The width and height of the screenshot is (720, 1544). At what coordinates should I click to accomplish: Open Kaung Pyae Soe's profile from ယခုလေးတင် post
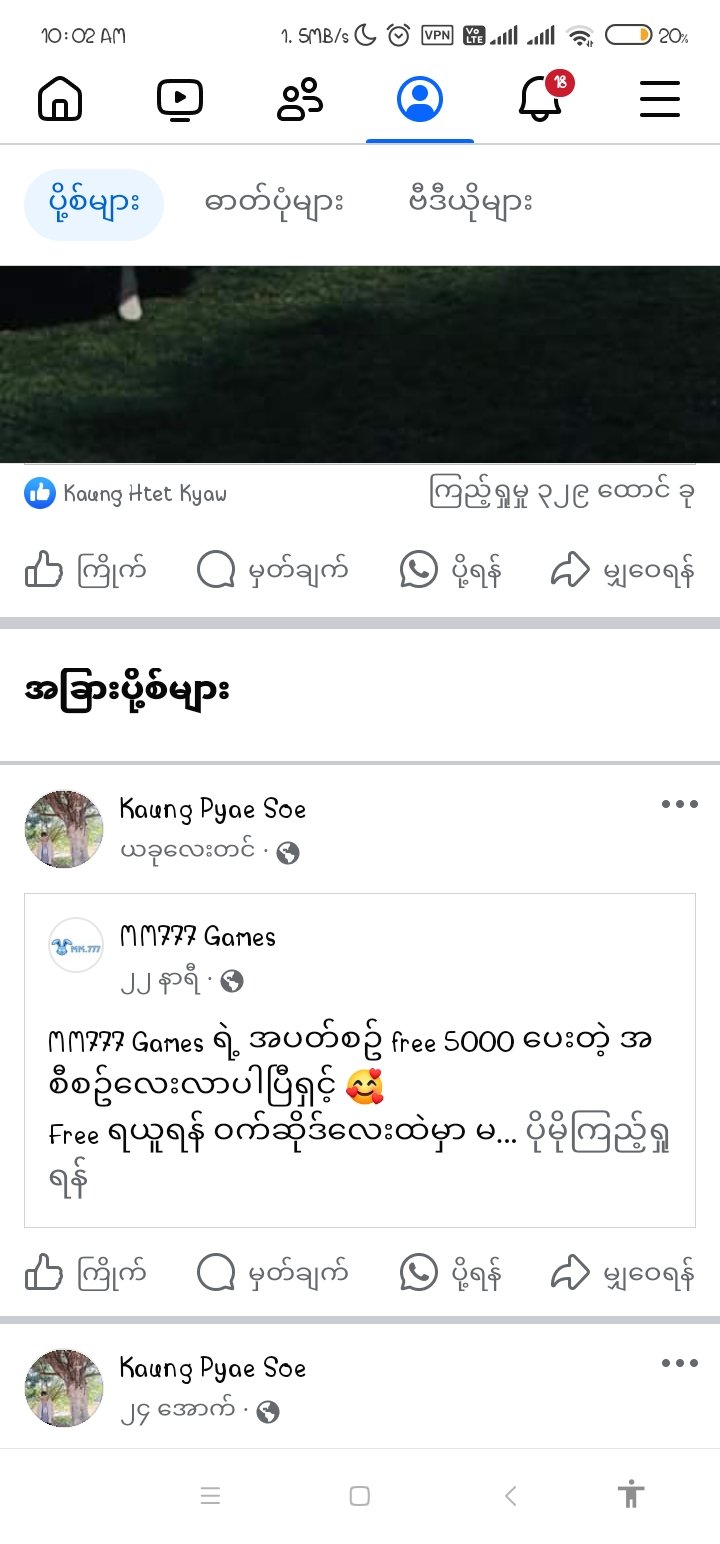pos(212,809)
